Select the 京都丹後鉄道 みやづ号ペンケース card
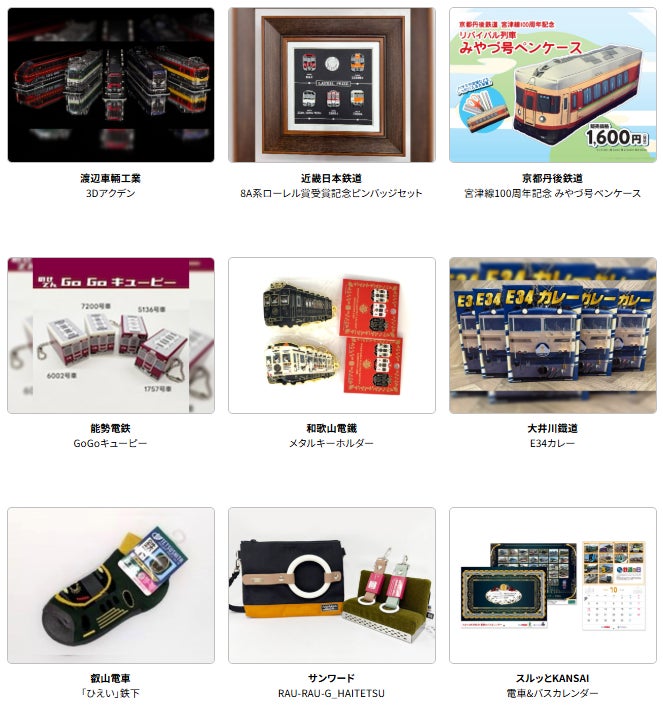This screenshot has width=663, height=709. pos(552,85)
